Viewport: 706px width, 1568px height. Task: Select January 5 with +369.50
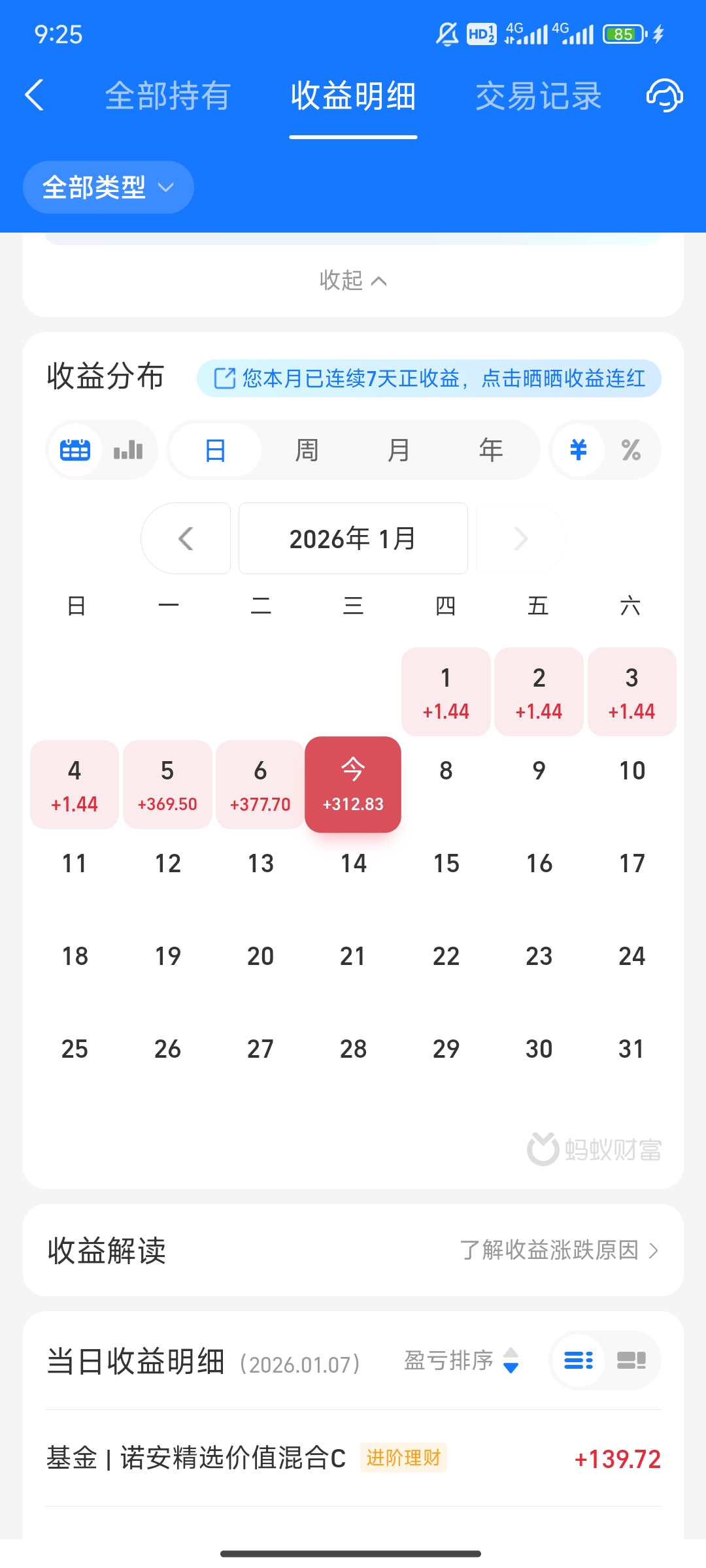pos(167,784)
